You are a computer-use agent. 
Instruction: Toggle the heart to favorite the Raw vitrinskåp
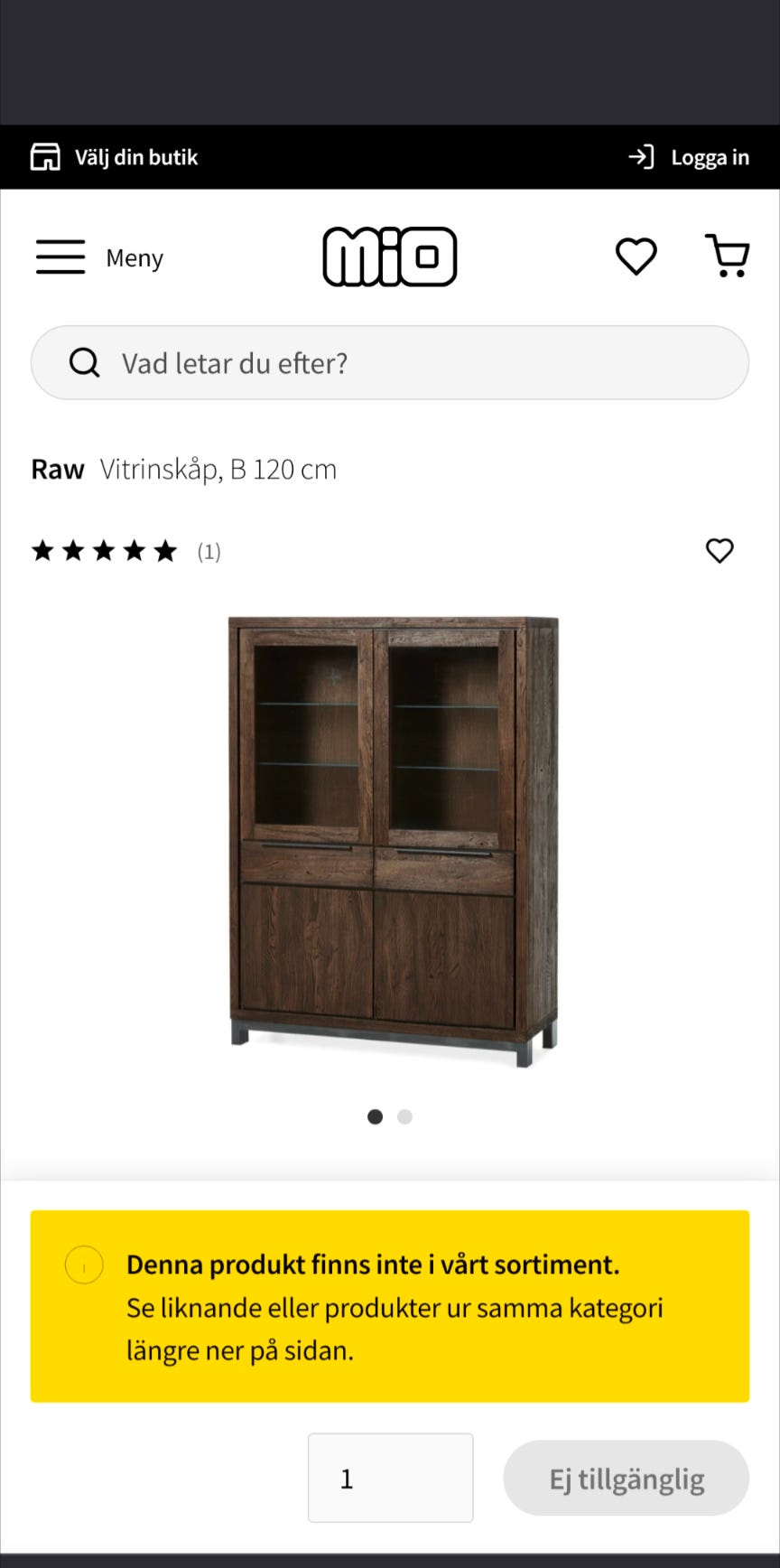pyautogui.click(x=720, y=550)
